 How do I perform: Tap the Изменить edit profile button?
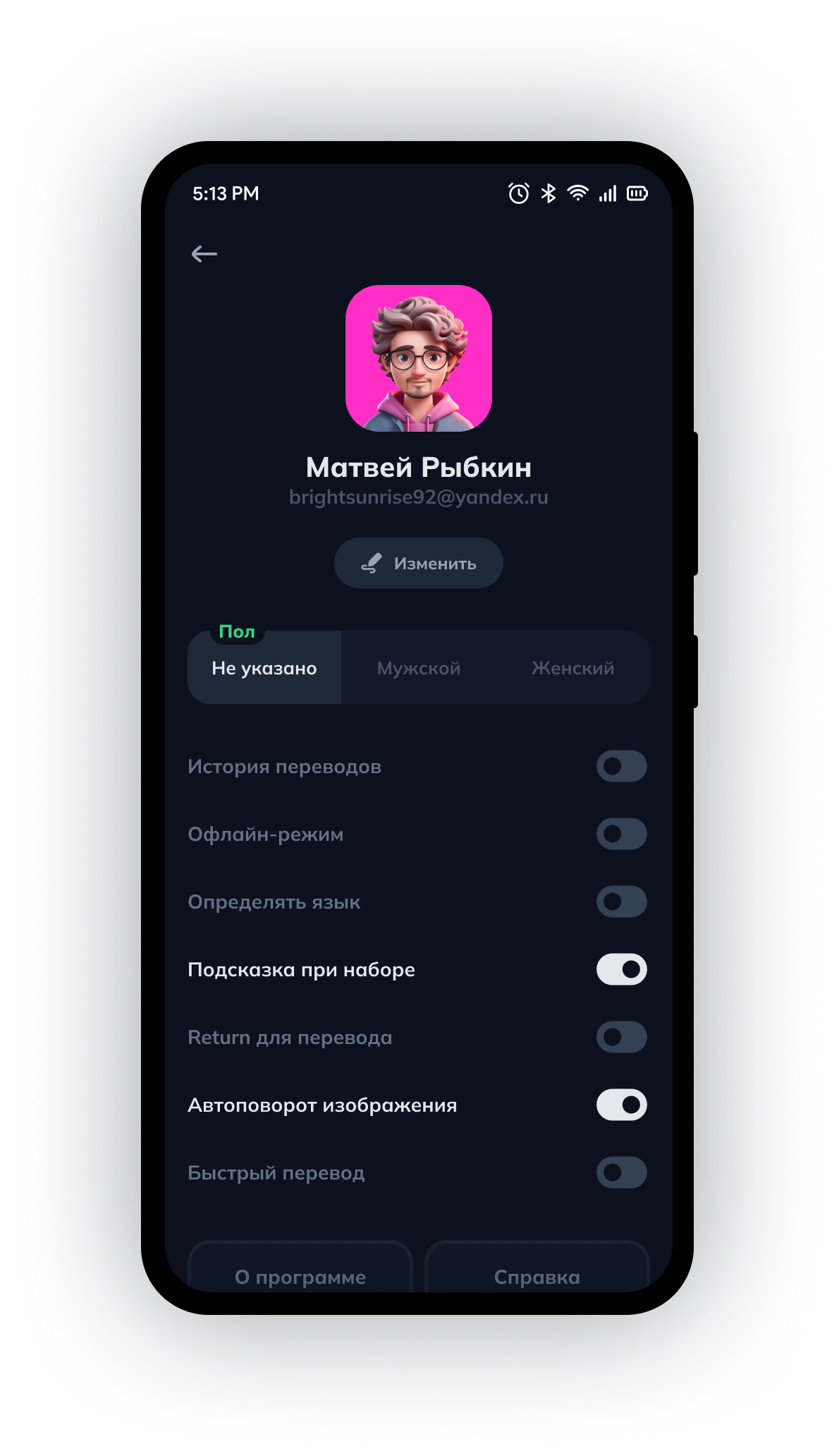pyautogui.click(x=419, y=563)
